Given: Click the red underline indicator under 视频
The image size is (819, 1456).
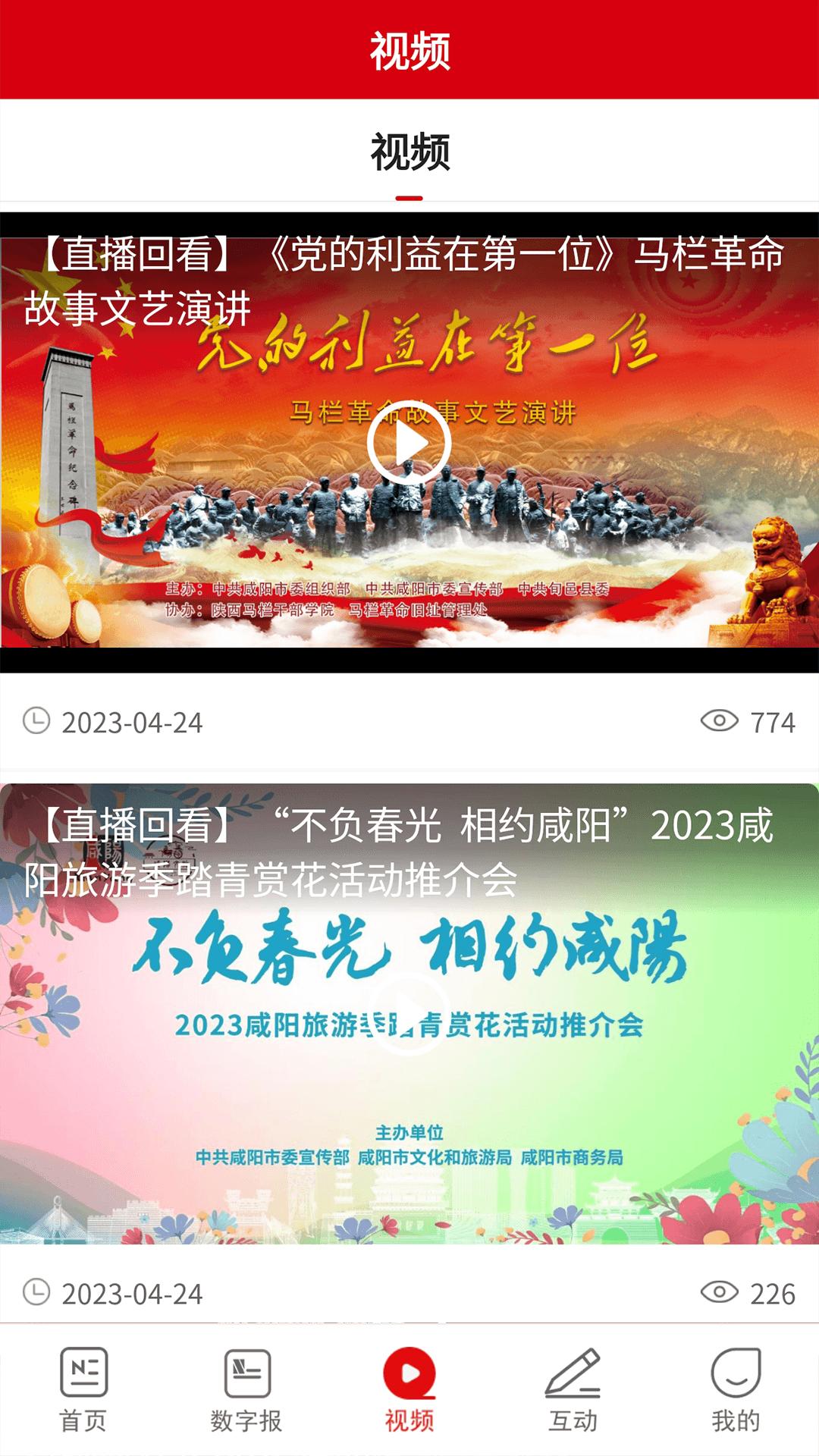Looking at the screenshot, I should pyautogui.click(x=409, y=196).
